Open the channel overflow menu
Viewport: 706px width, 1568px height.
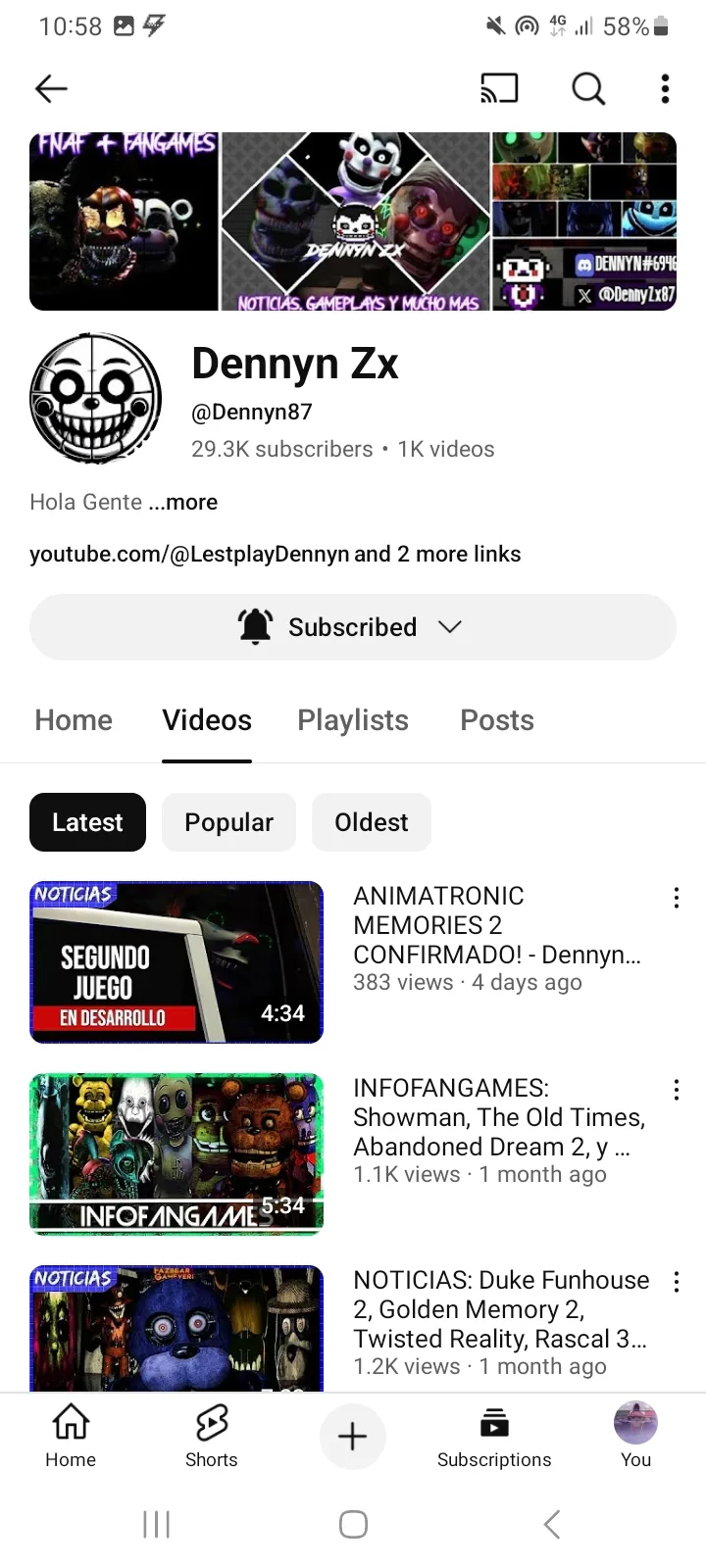tap(665, 89)
